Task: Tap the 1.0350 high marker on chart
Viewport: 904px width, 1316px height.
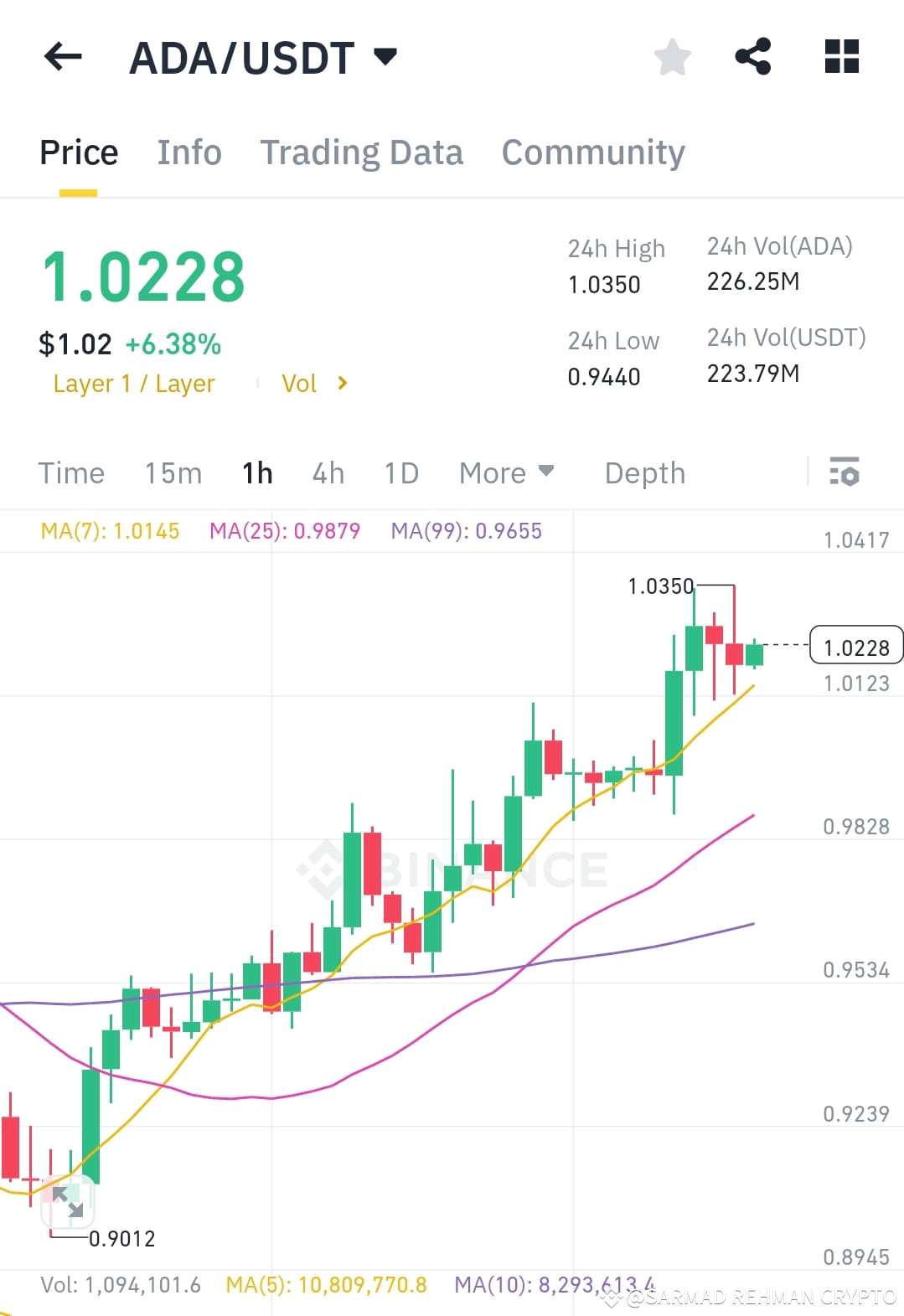Action: tap(661, 586)
